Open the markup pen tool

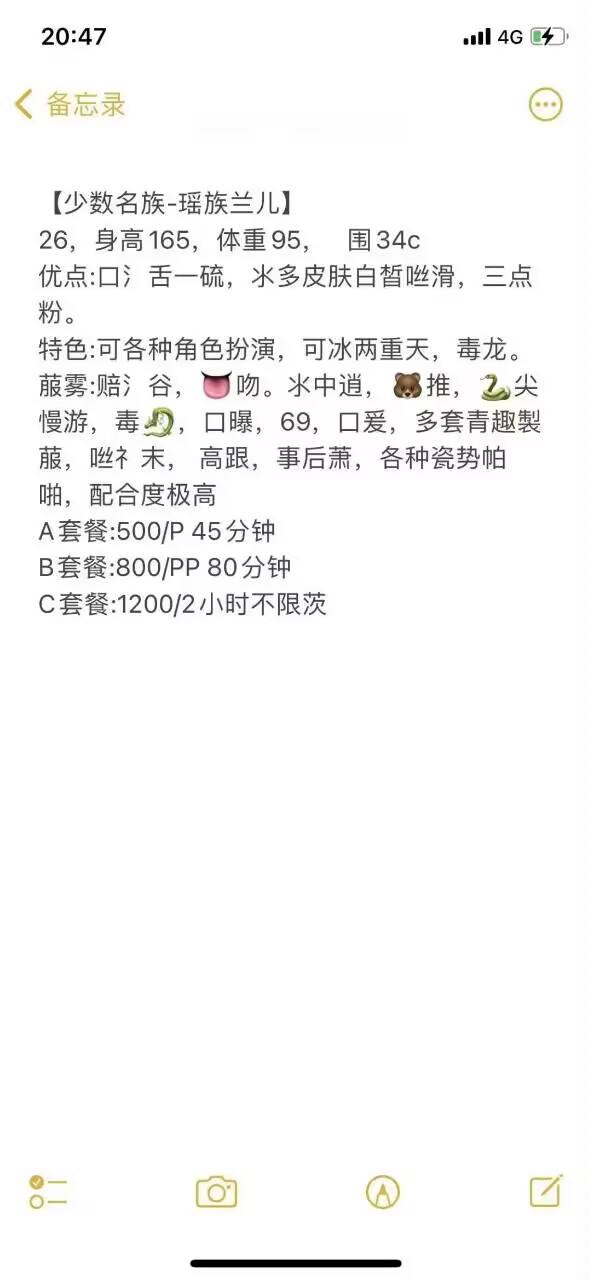383,1191
